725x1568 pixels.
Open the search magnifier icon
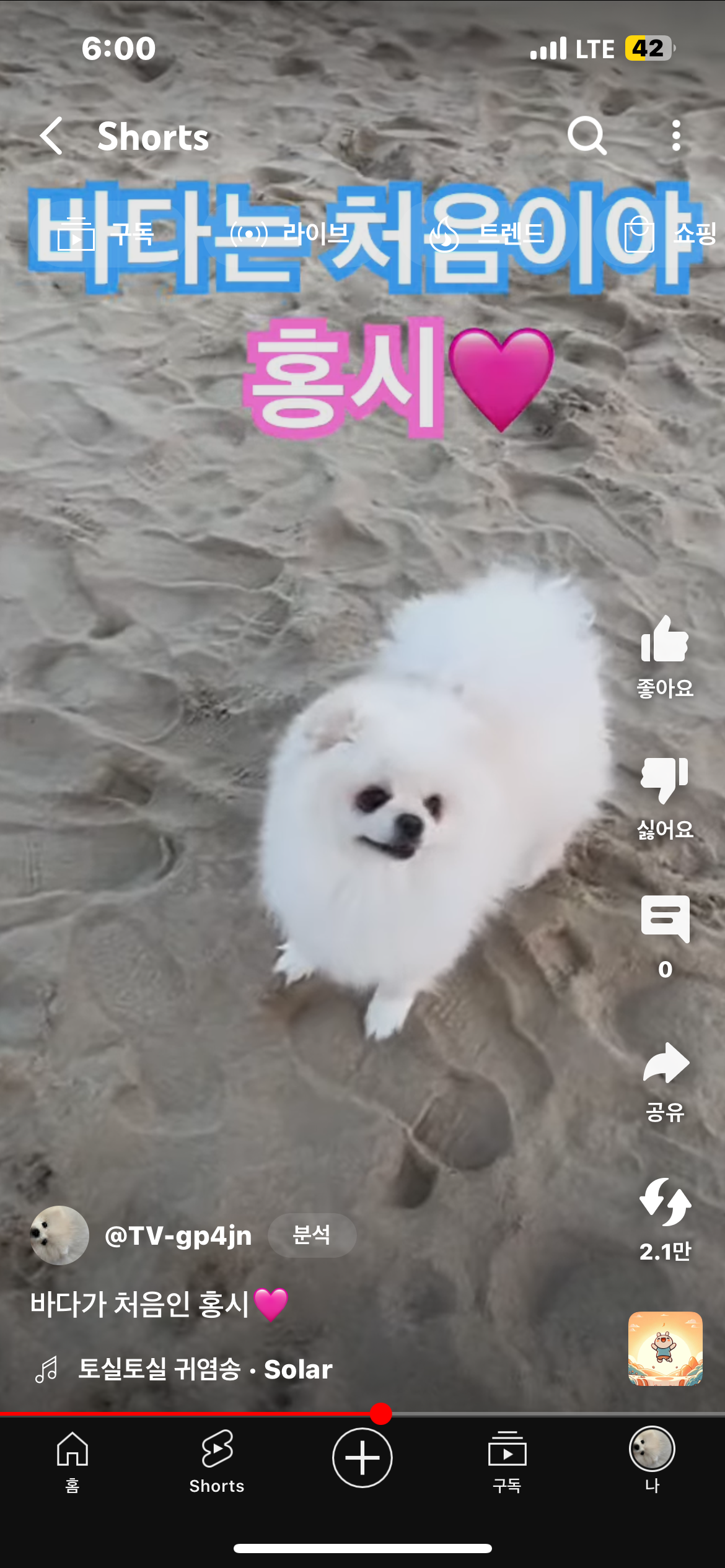[586, 135]
